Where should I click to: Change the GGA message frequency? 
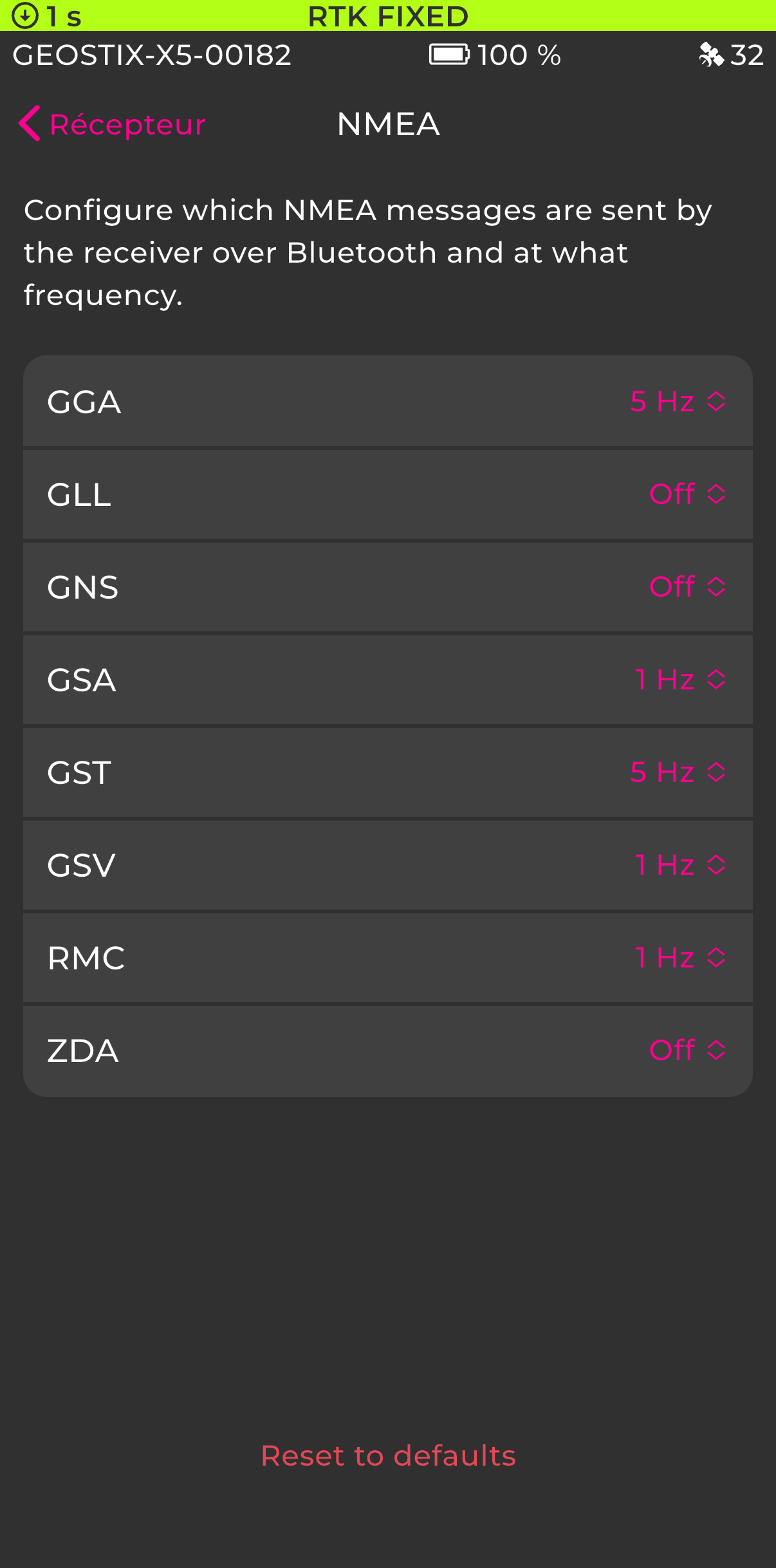[x=678, y=402]
